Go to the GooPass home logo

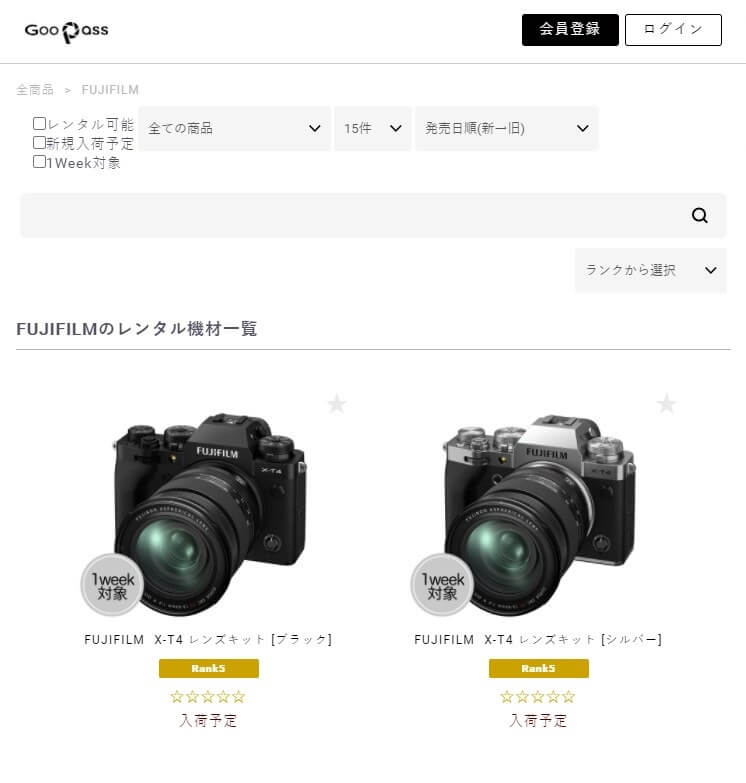67,31
